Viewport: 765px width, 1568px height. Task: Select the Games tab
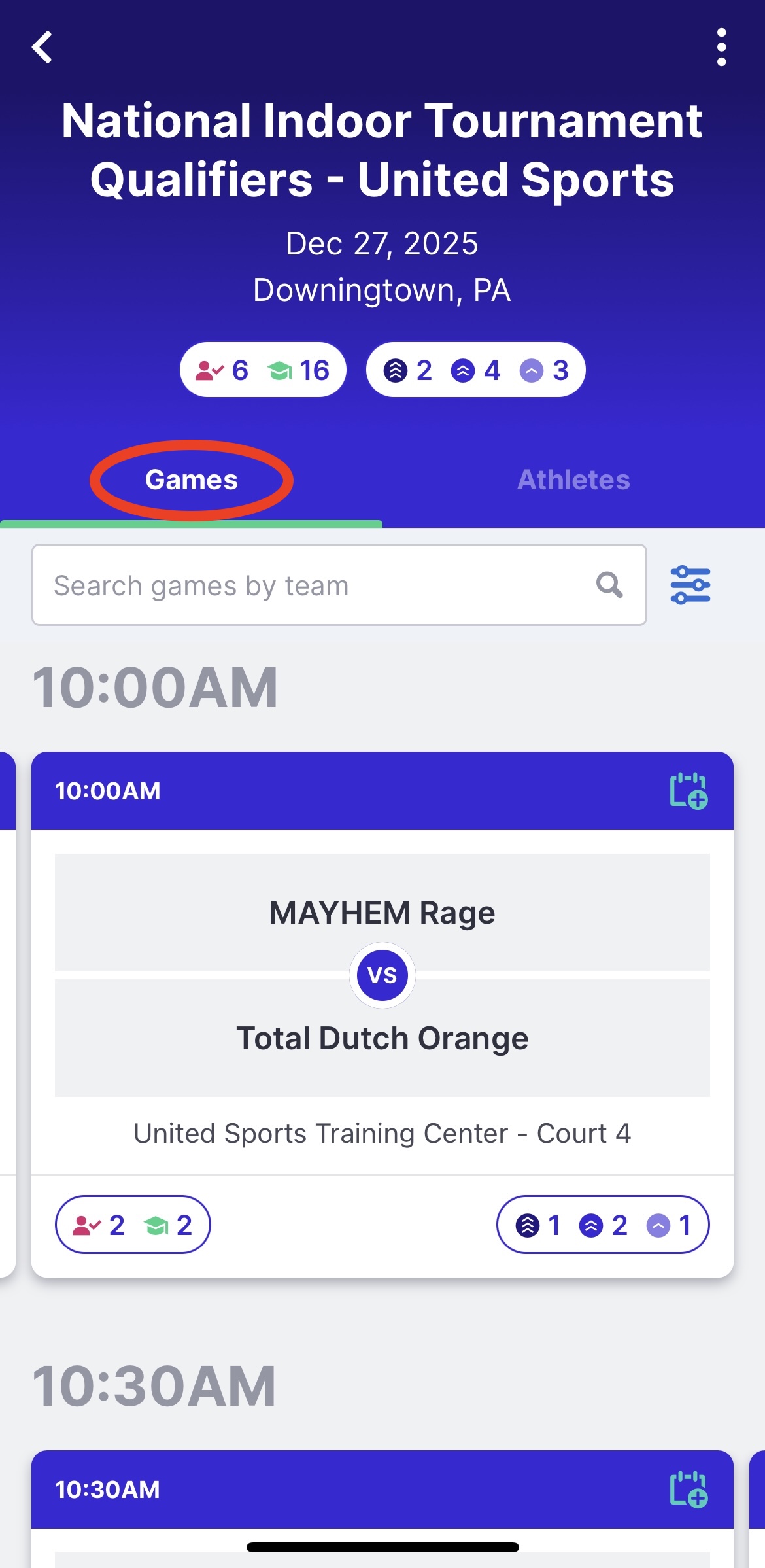pyautogui.click(x=192, y=480)
